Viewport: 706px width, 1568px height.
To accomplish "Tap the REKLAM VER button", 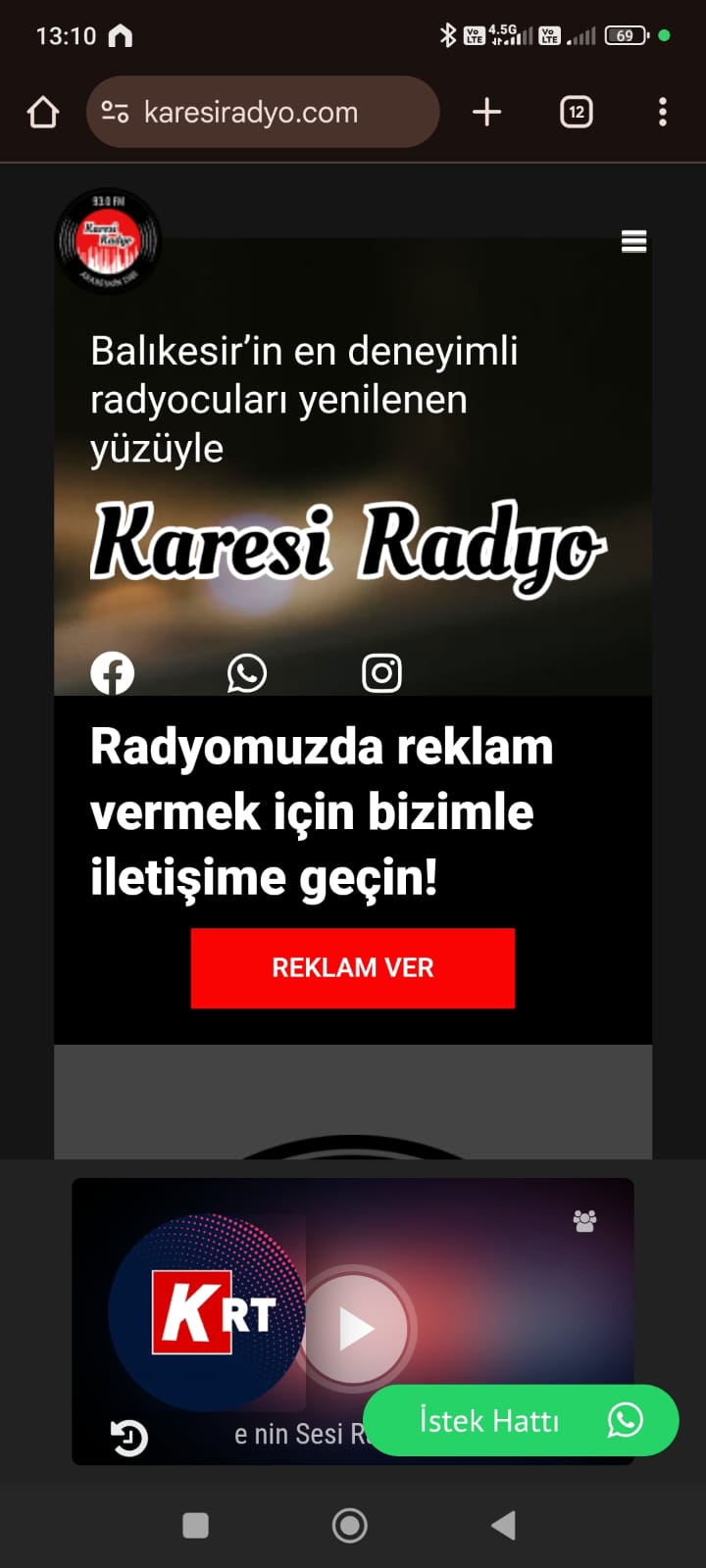I will coord(352,968).
